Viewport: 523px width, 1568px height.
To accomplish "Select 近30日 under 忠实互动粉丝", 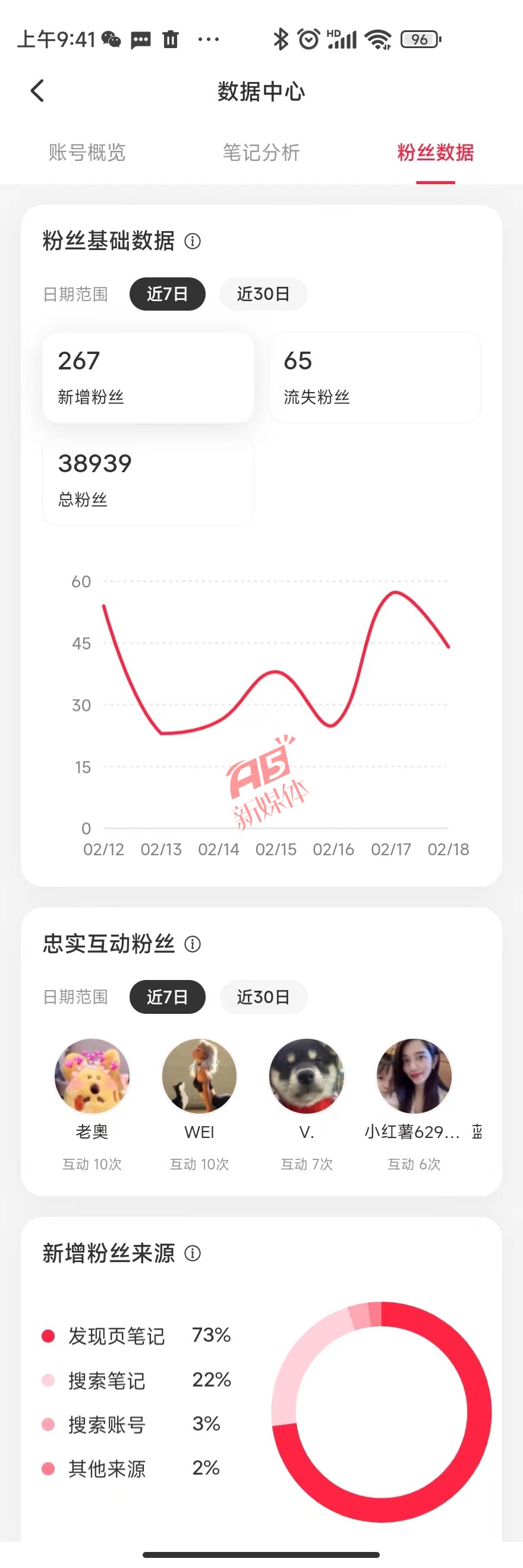I will 263,997.
